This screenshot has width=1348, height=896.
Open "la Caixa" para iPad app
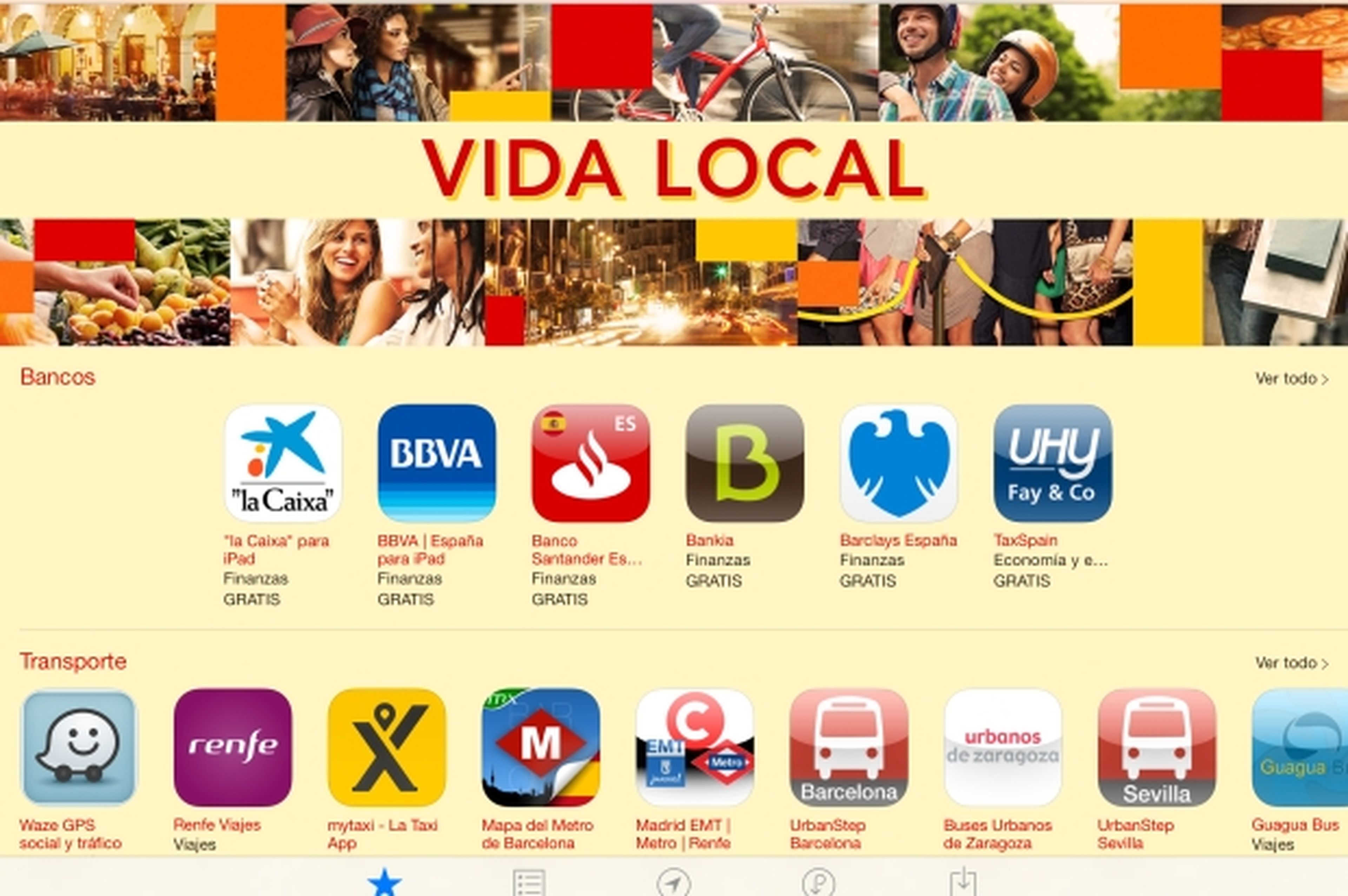[283, 463]
